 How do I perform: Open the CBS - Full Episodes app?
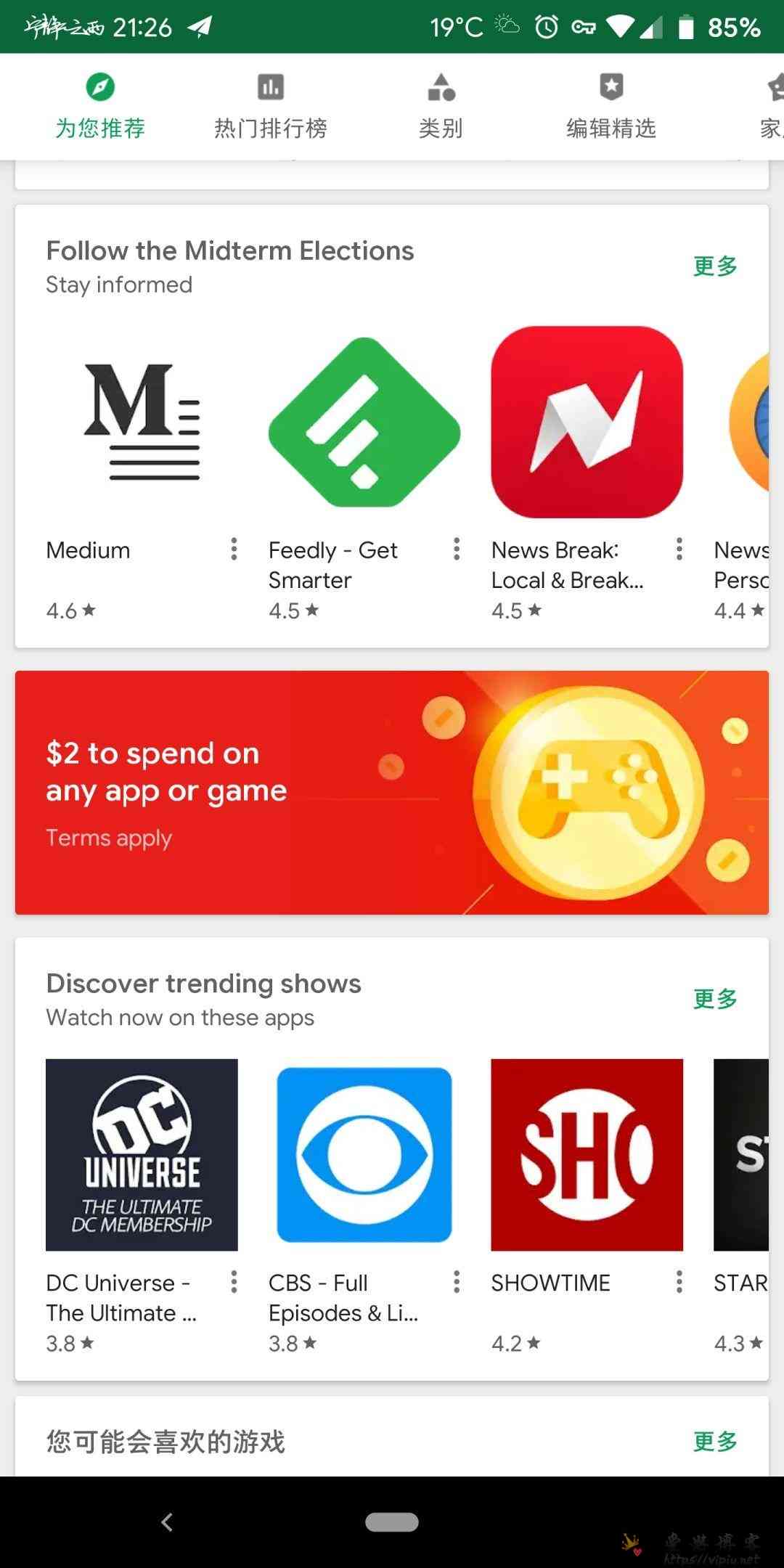click(364, 1155)
